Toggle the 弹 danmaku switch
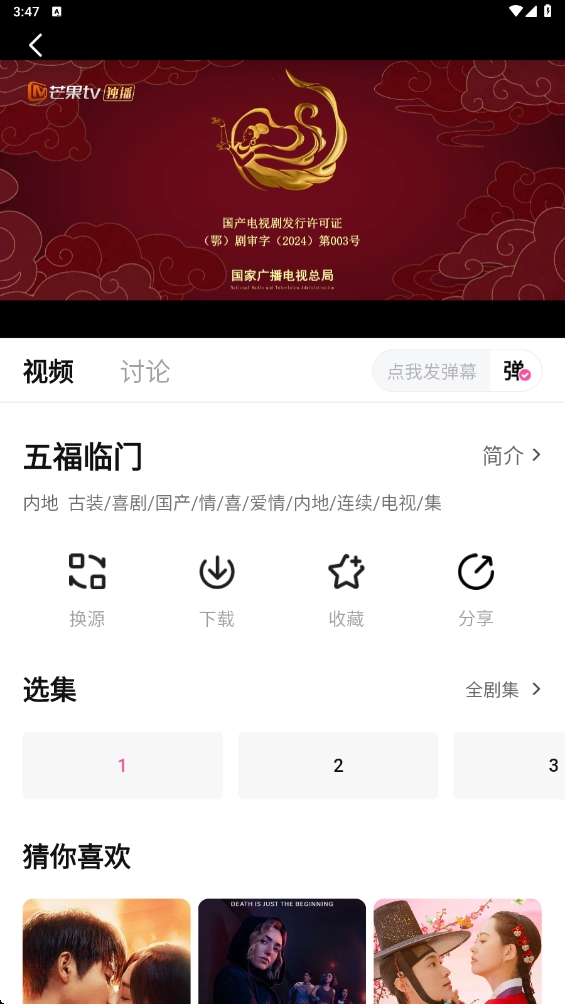 (516, 371)
